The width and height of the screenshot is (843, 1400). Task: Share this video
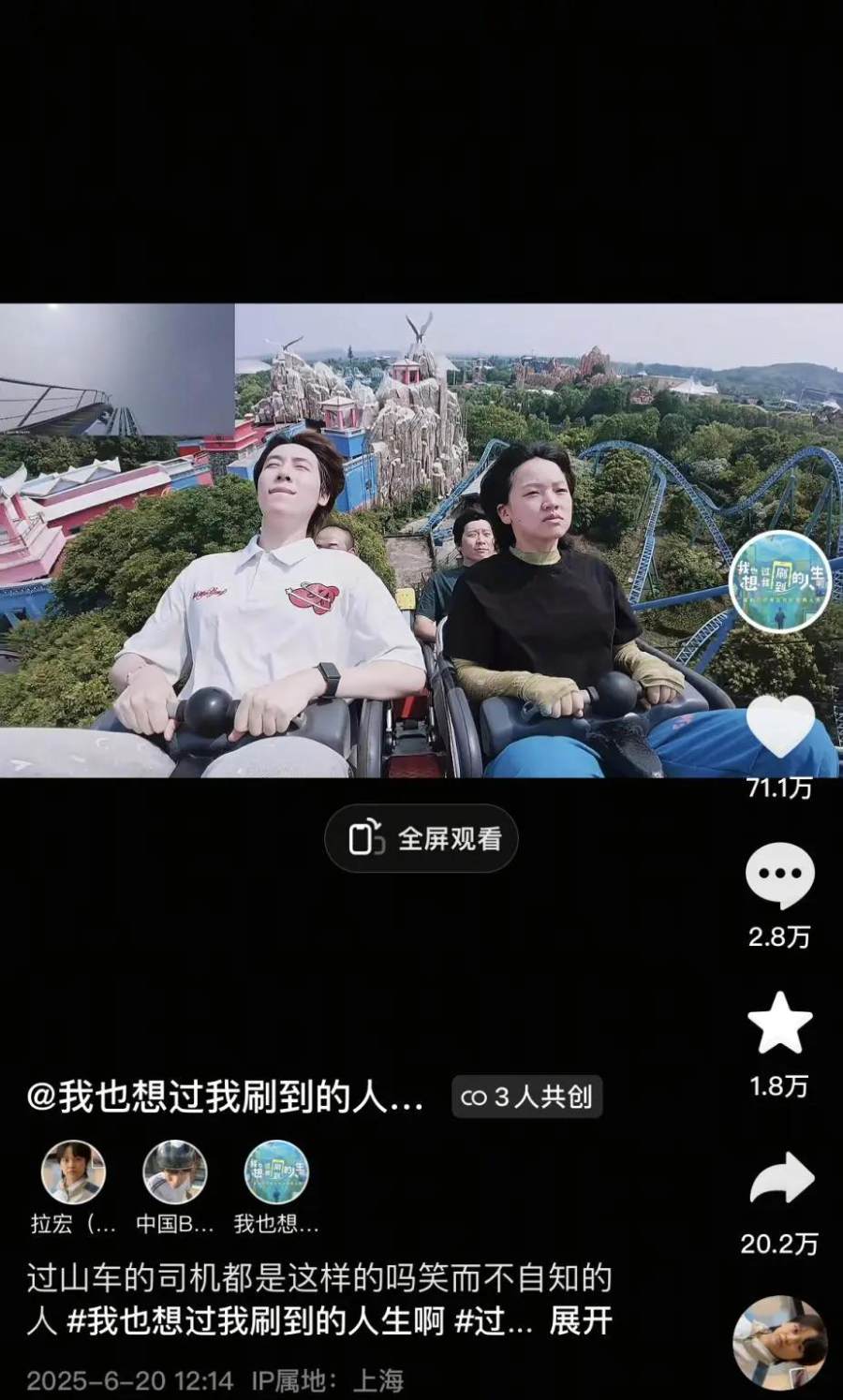pyautogui.click(x=779, y=1179)
